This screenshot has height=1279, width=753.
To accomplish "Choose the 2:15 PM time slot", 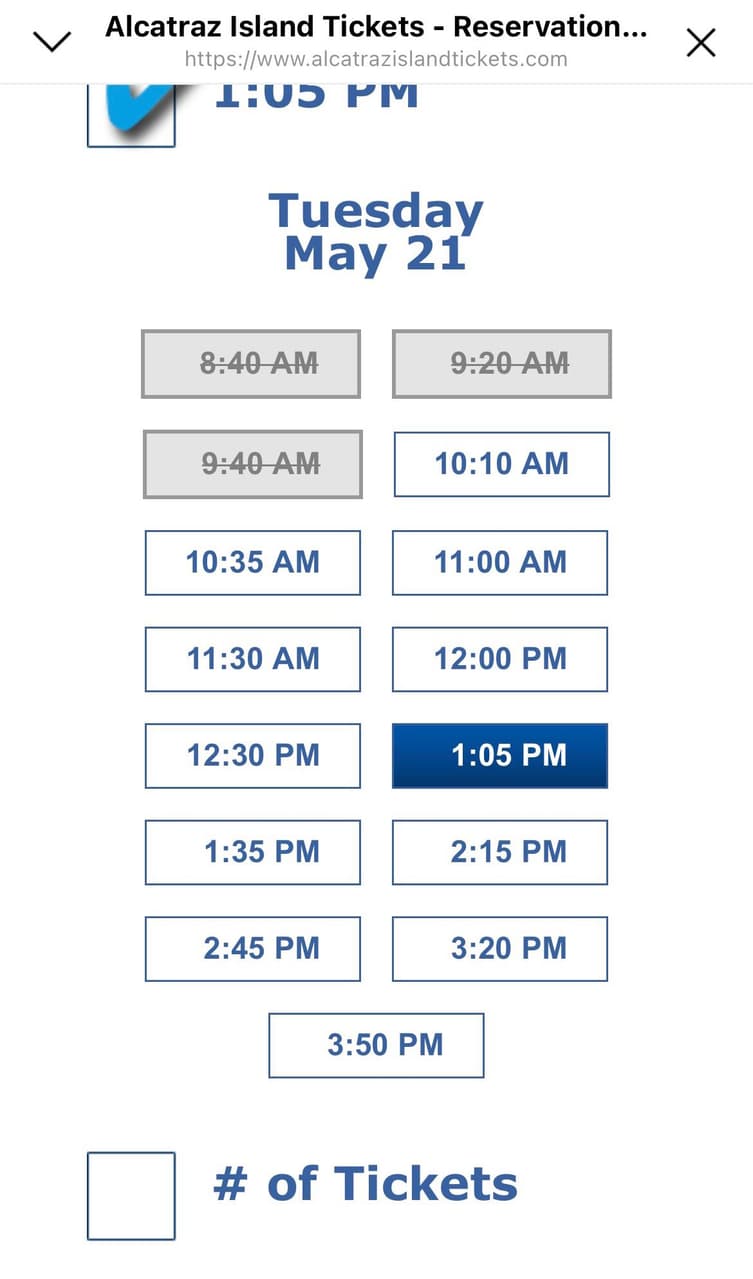I will click(x=500, y=852).
